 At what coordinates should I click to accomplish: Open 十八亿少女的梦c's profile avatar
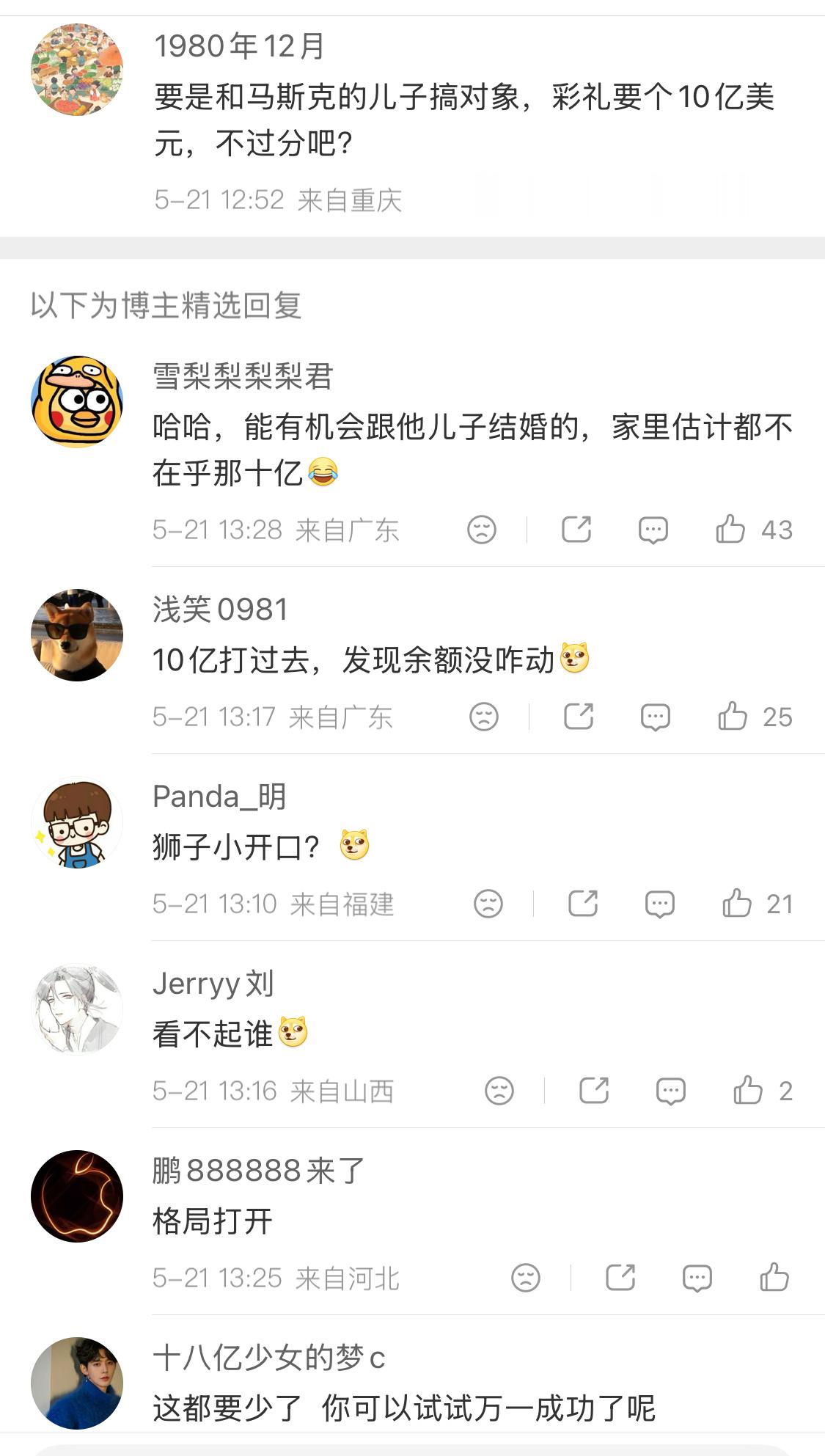pos(77,1383)
